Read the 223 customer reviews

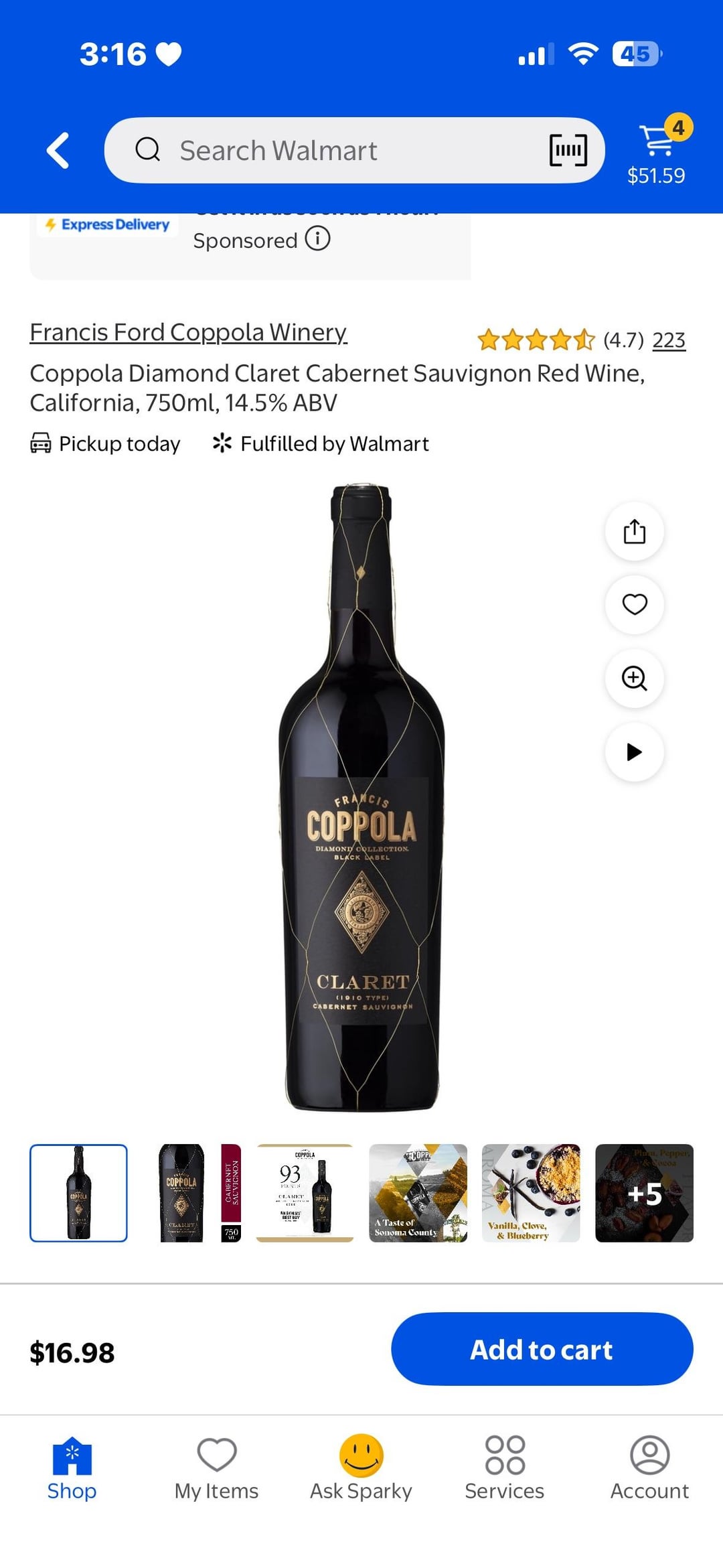coord(668,340)
